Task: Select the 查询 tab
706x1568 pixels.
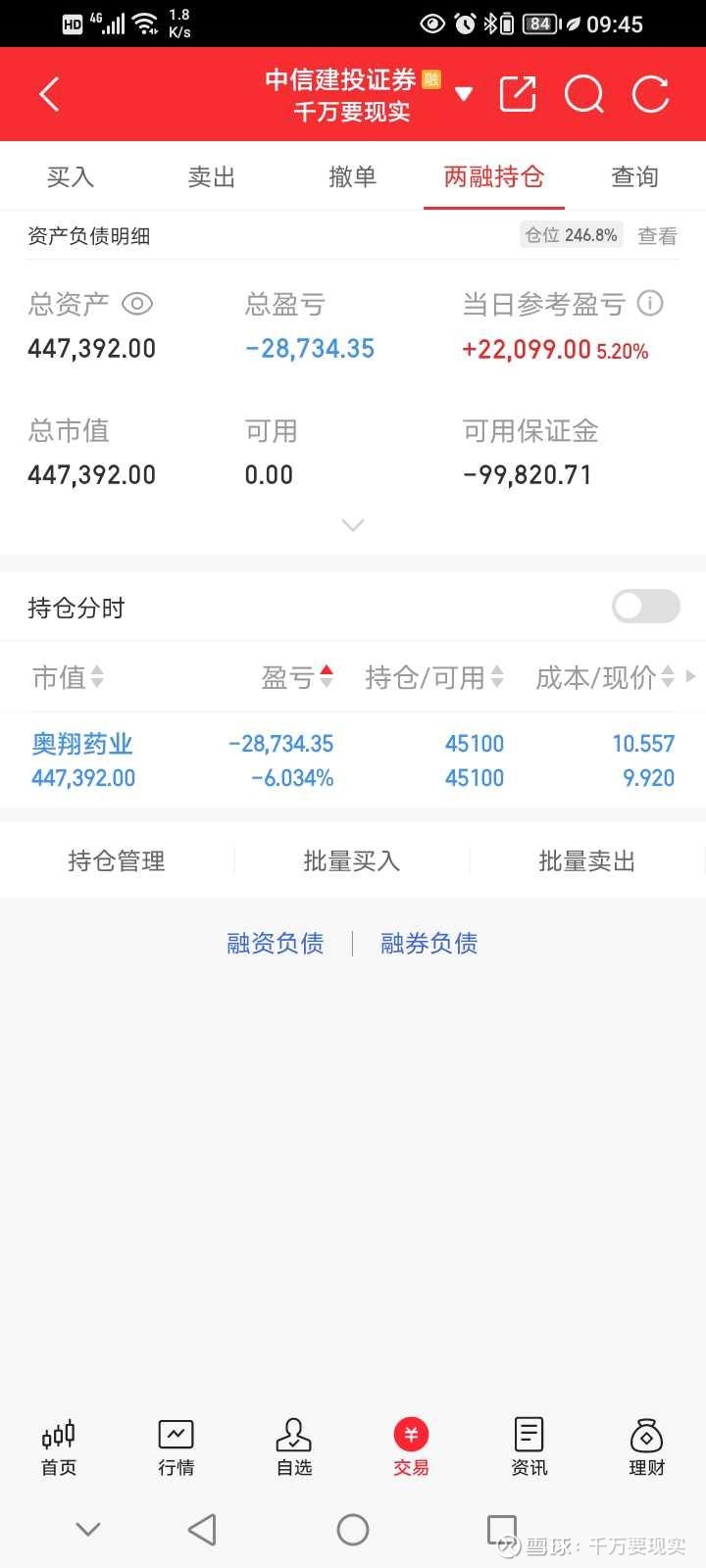Action: point(634,177)
